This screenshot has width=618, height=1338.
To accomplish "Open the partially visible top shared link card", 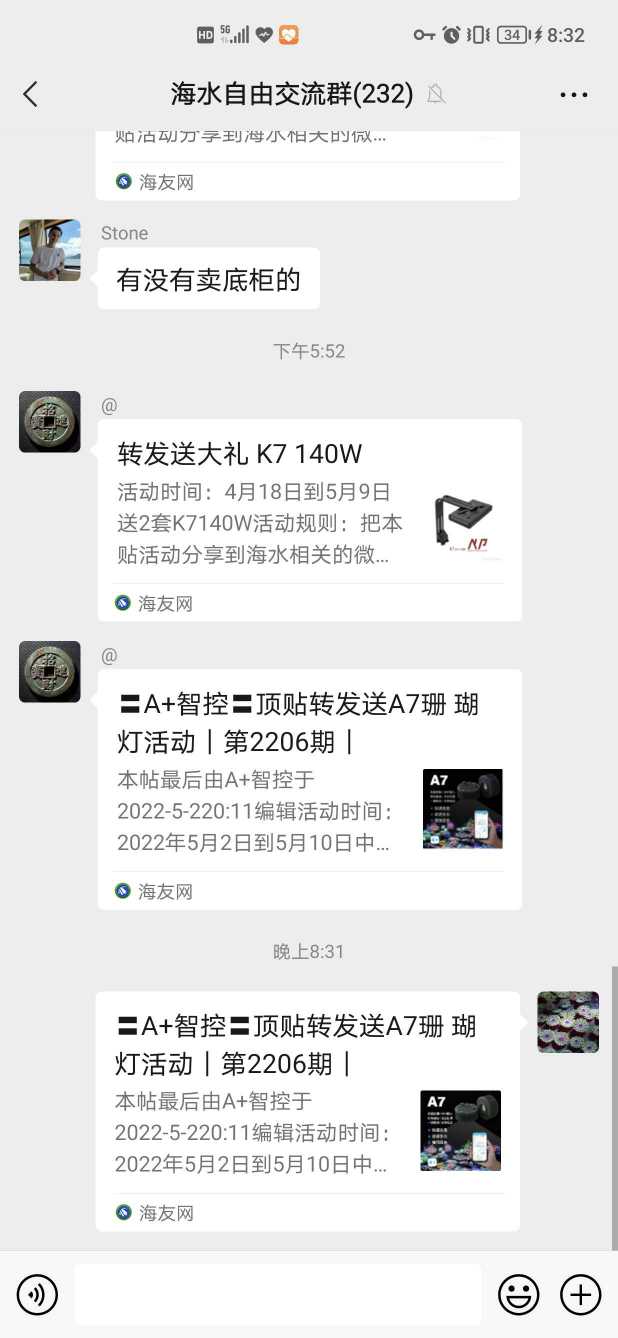I will coord(309,160).
